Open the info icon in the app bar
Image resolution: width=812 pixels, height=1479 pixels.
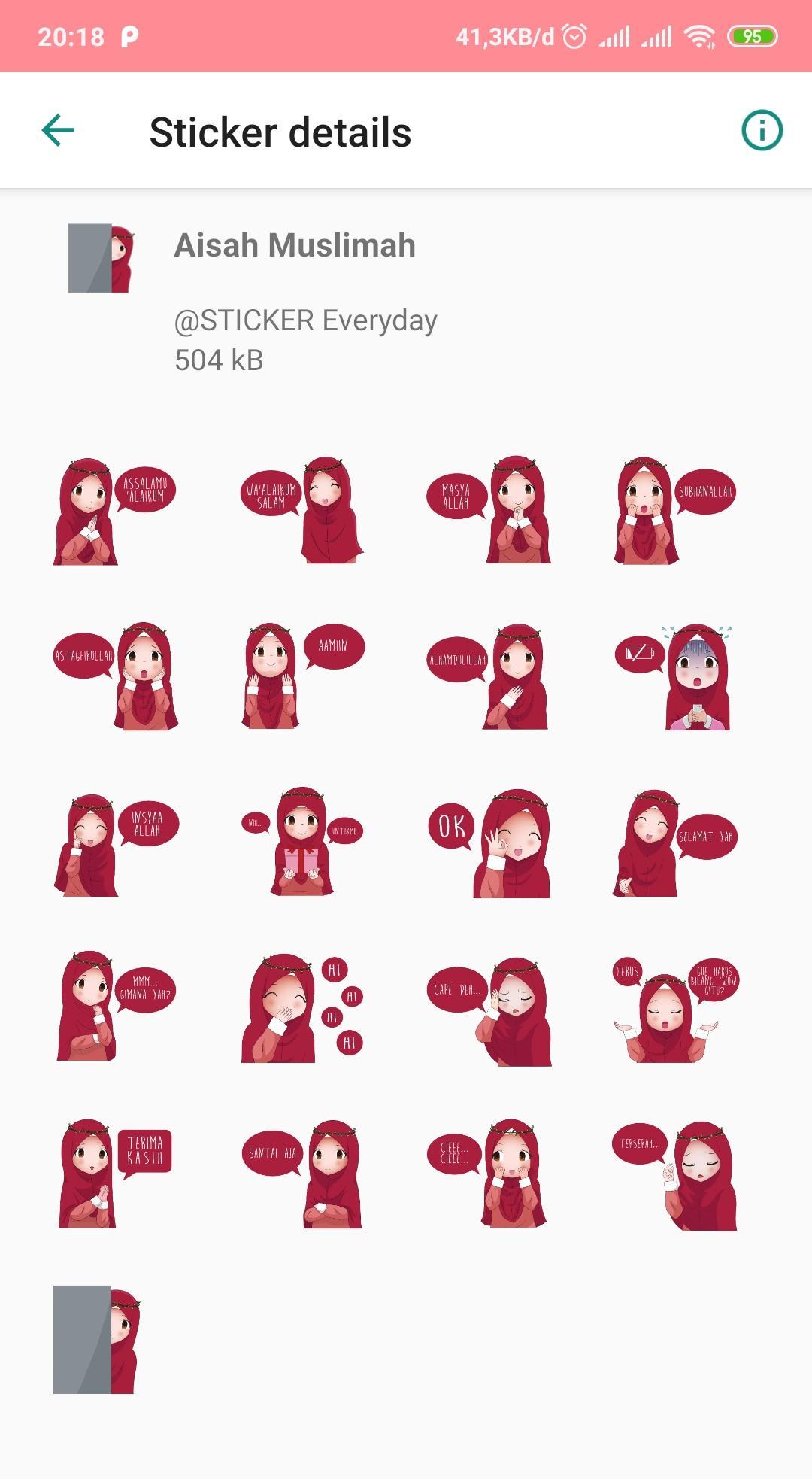762,131
